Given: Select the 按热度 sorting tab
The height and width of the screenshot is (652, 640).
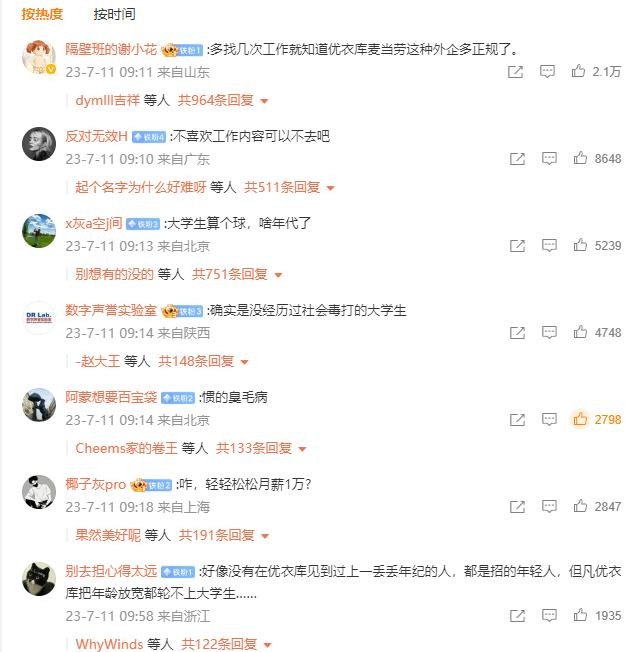Looking at the screenshot, I should 42,14.
